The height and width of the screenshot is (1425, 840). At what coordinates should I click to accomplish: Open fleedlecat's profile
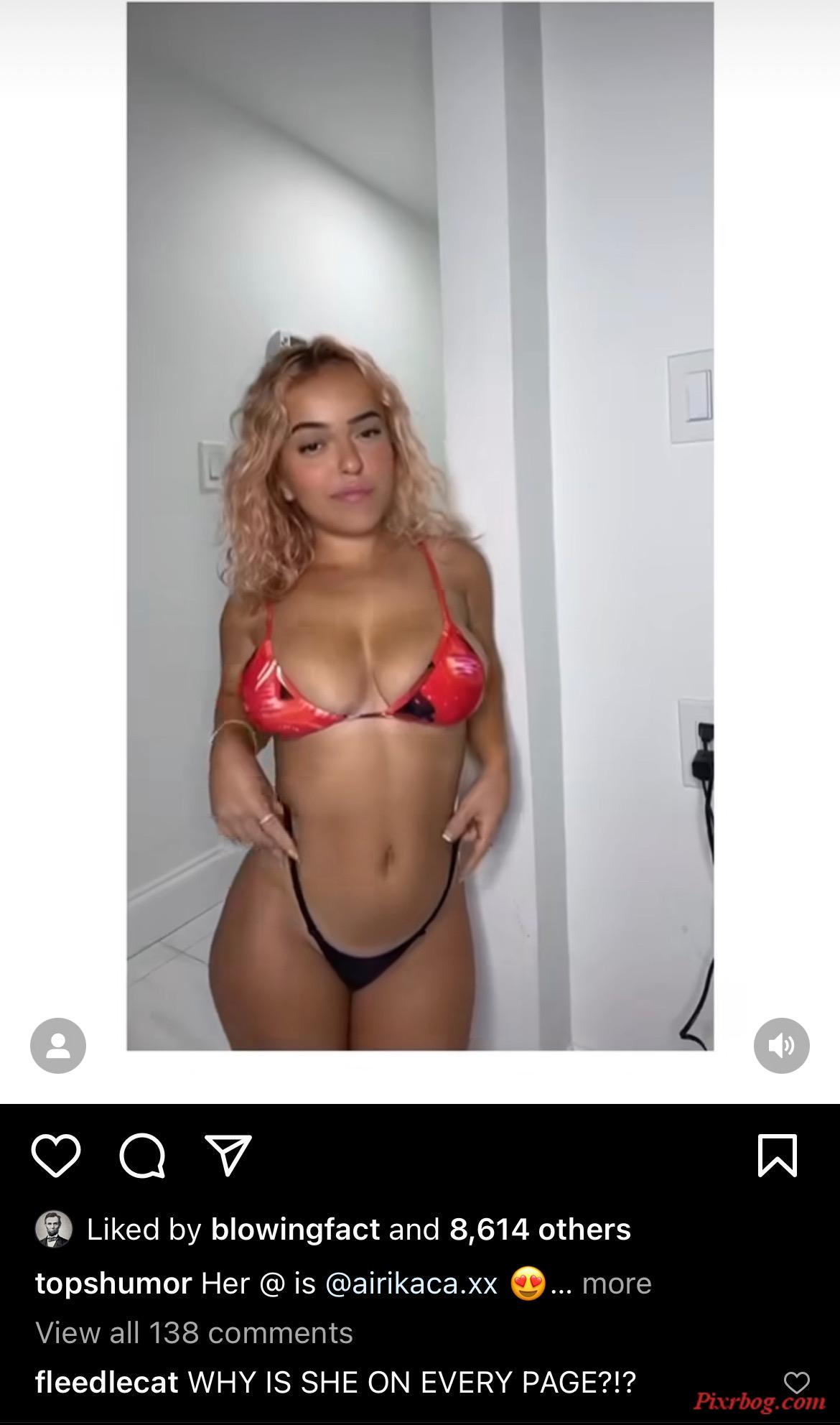(106, 1382)
